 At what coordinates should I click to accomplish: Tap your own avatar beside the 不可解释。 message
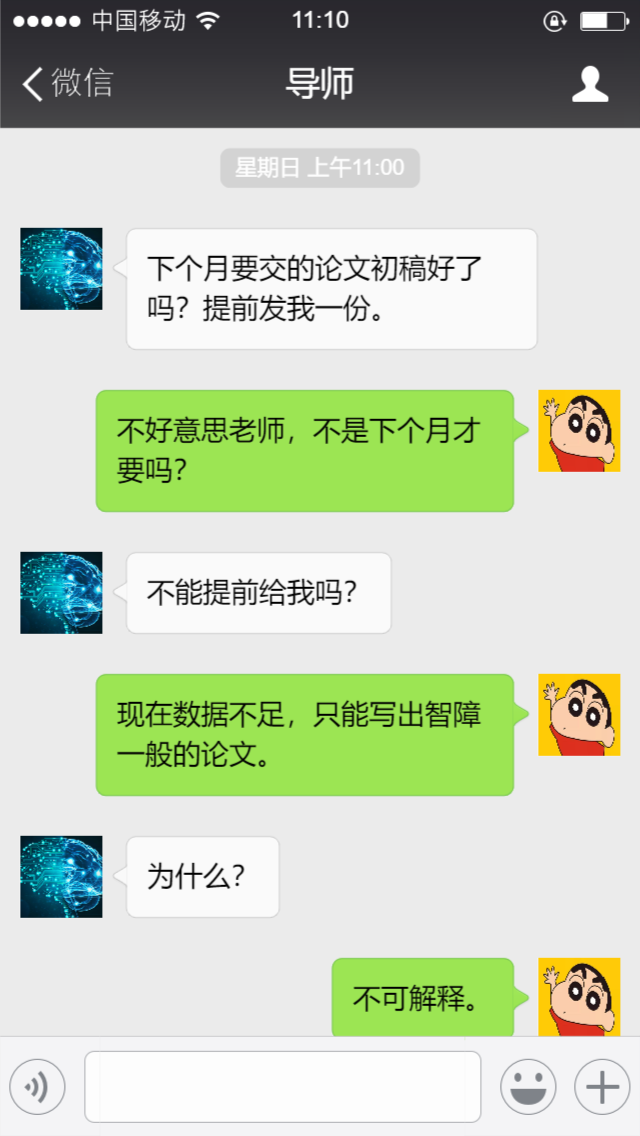579,996
